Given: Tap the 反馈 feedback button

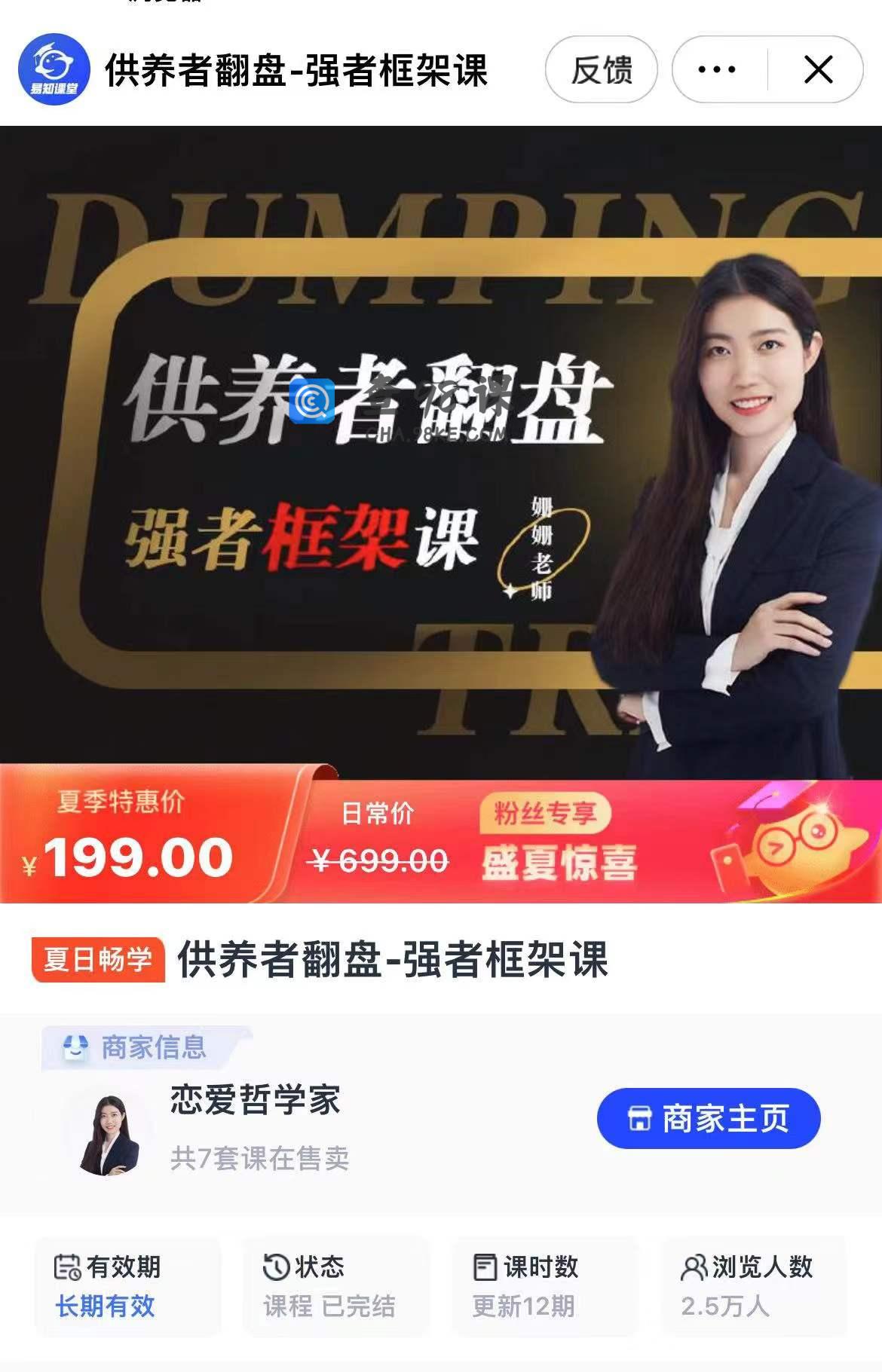Looking at the screenshot, I should [x=601, y=70].
